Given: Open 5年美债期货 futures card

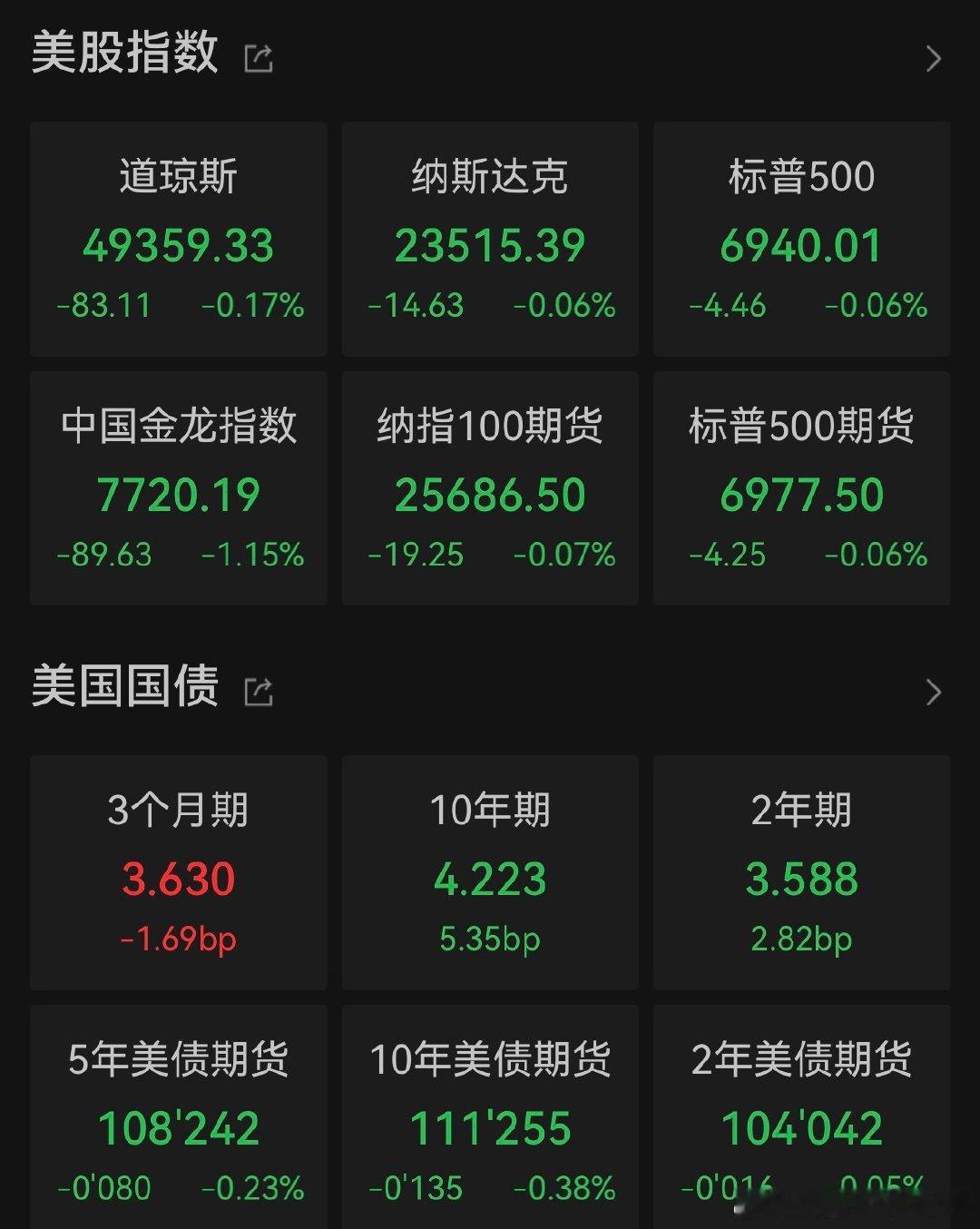Looking at the screenshot, I should click(x=179, y=1118).
